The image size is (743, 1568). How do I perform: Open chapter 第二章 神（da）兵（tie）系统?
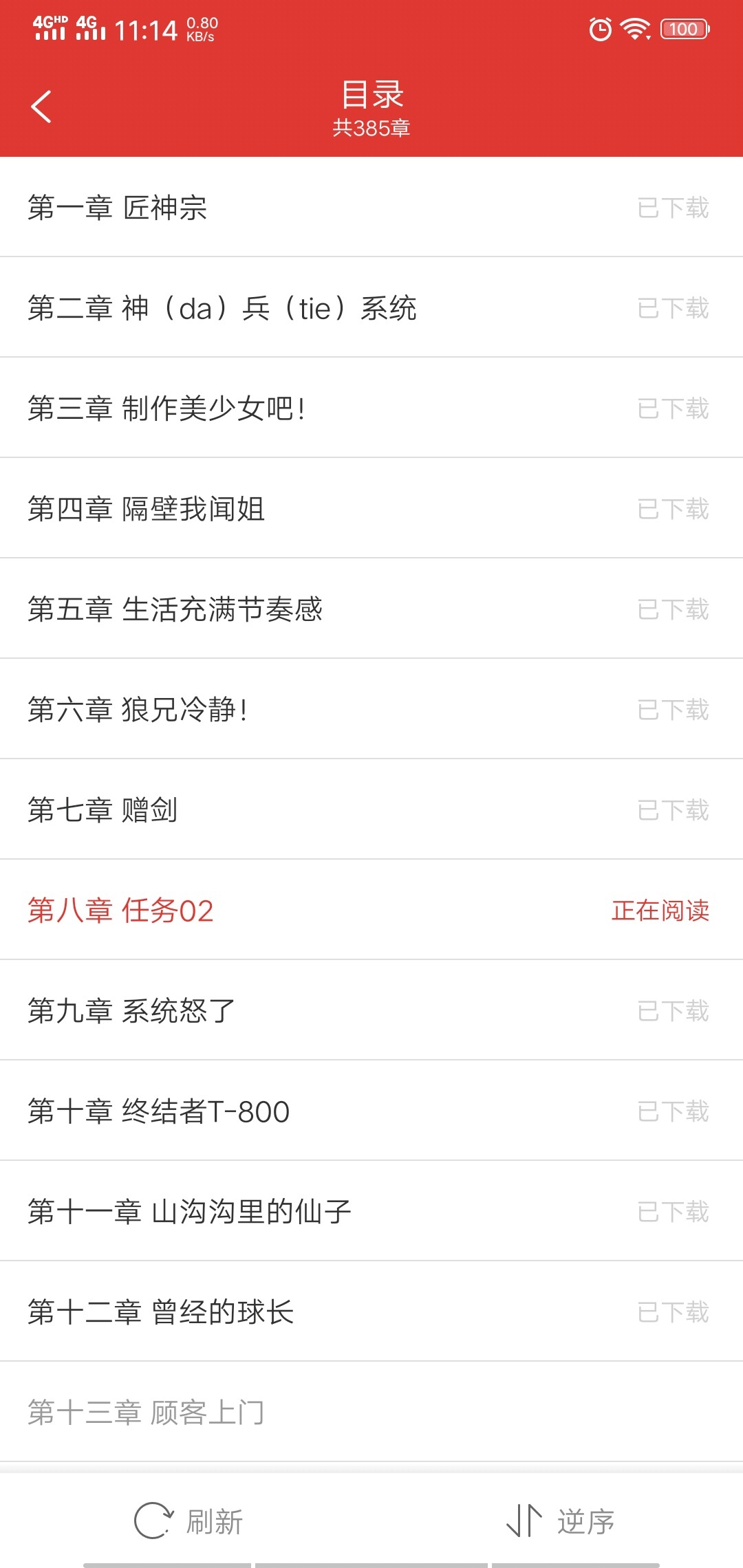click(222, 308)
